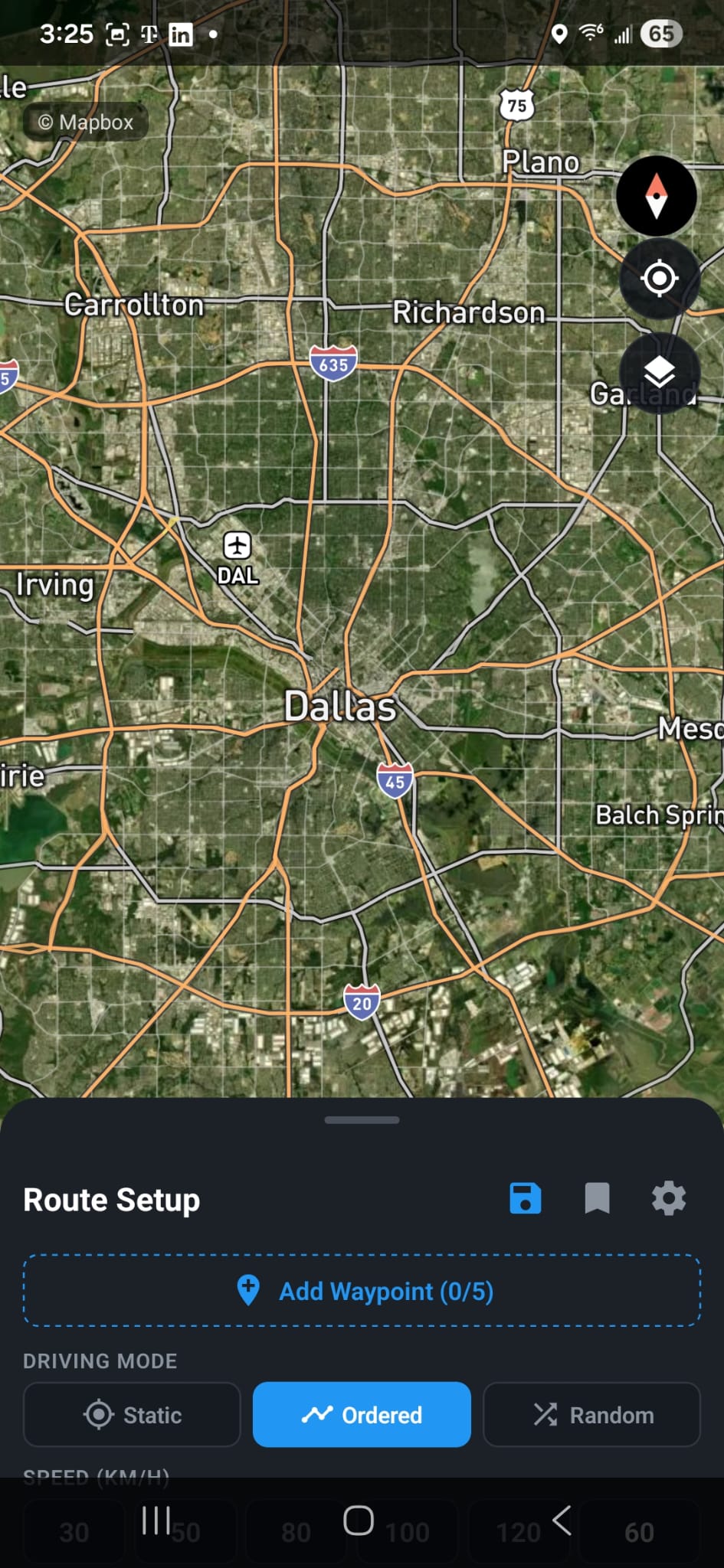This screenshot has width=724, height=1568.
Task: Click the Mapbox attribution label
Action: [x=84, y=121]
